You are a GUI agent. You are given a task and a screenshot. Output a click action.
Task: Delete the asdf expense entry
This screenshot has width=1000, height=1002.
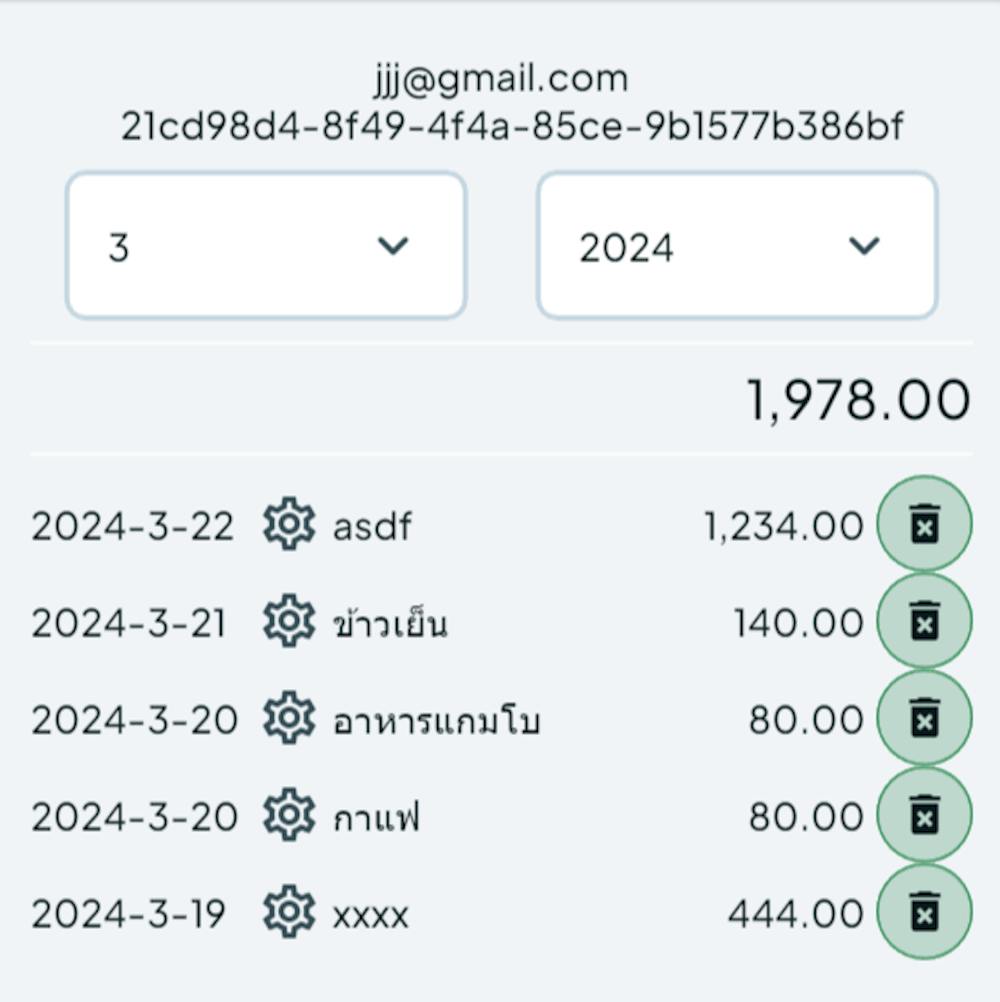[x=924, y=524]
